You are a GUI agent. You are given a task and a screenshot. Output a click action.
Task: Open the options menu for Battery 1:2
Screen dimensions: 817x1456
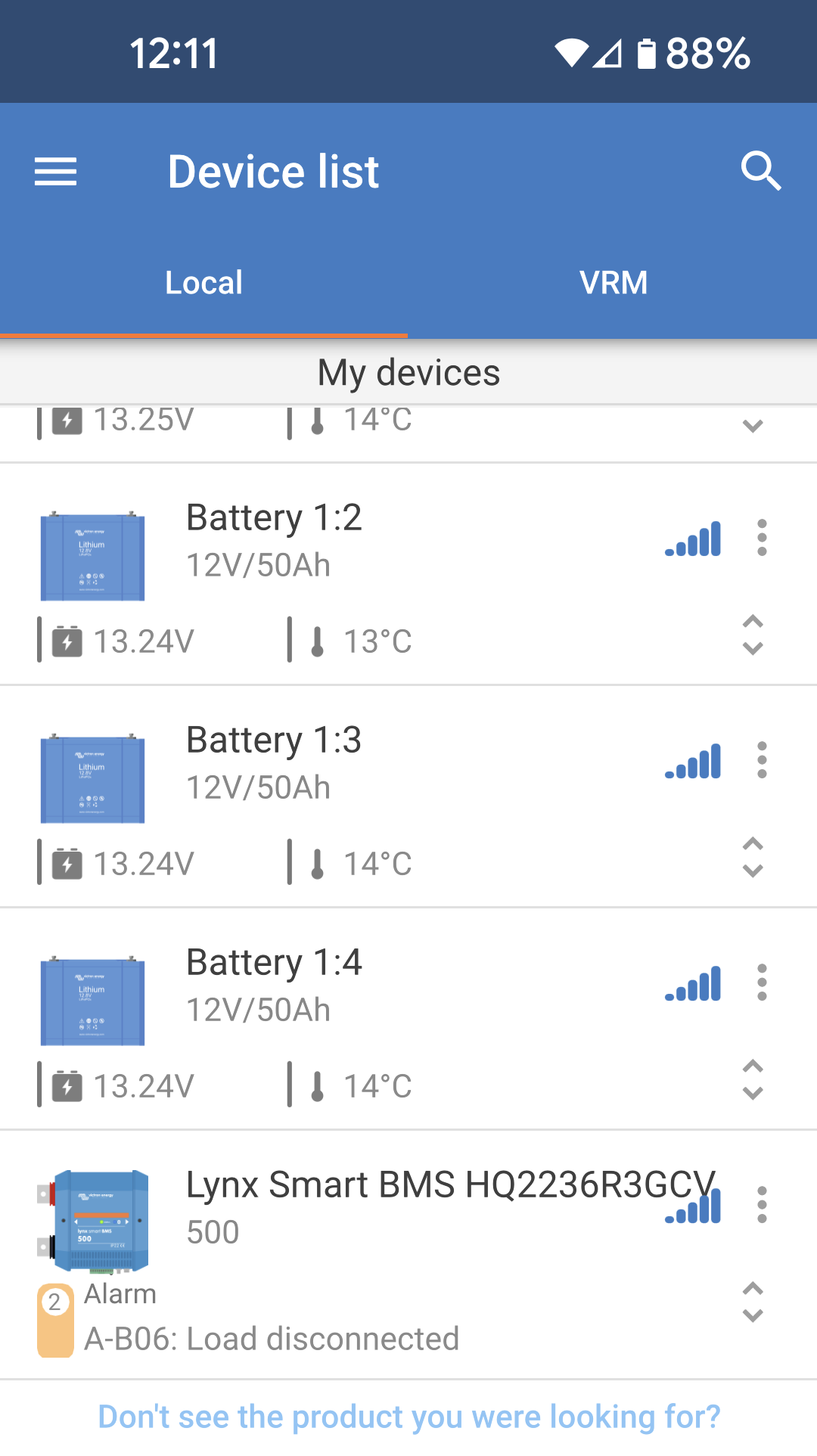pyautogui.click(x=762, y=539)
